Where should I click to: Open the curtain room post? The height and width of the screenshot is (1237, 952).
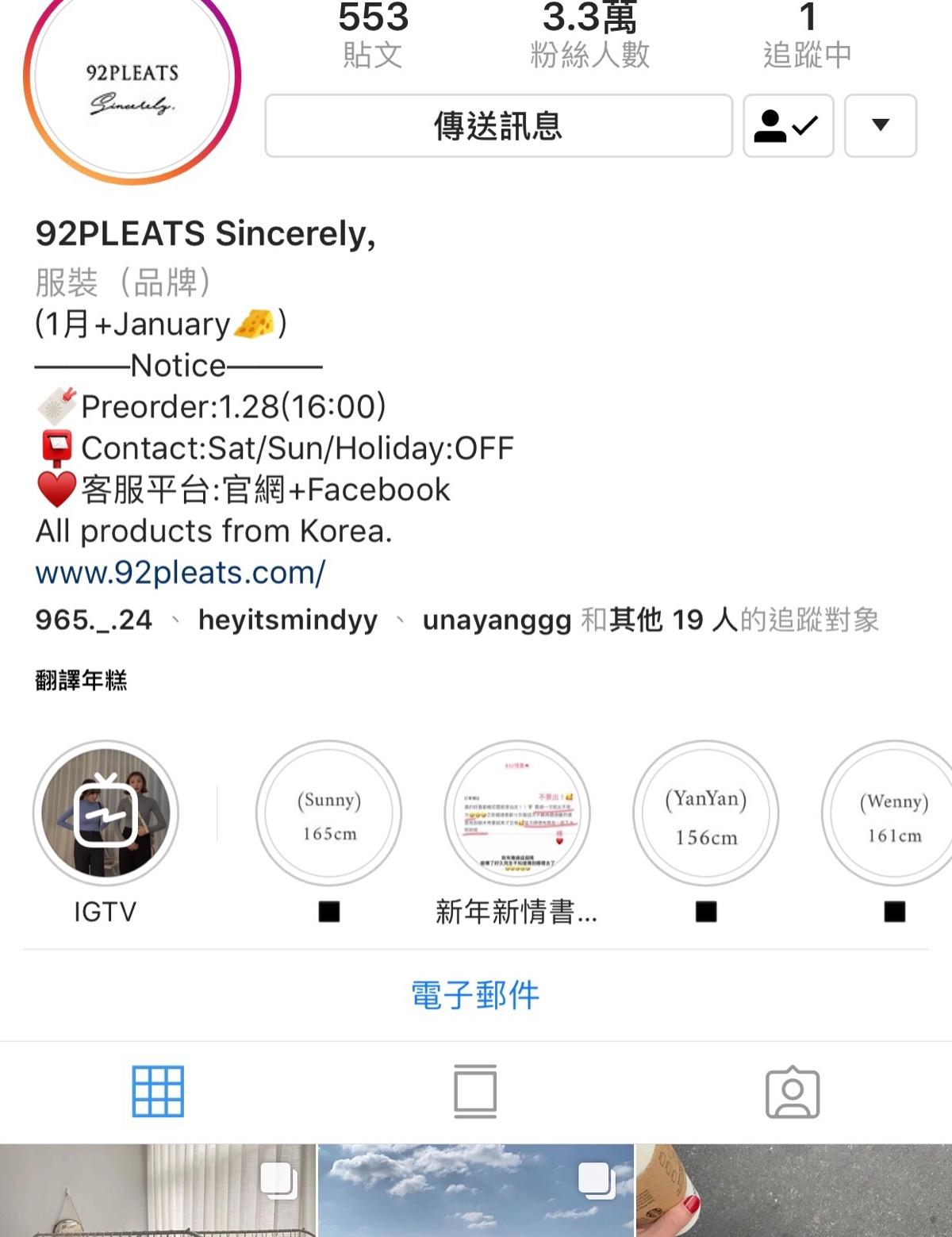click(x=157, y=1190)
